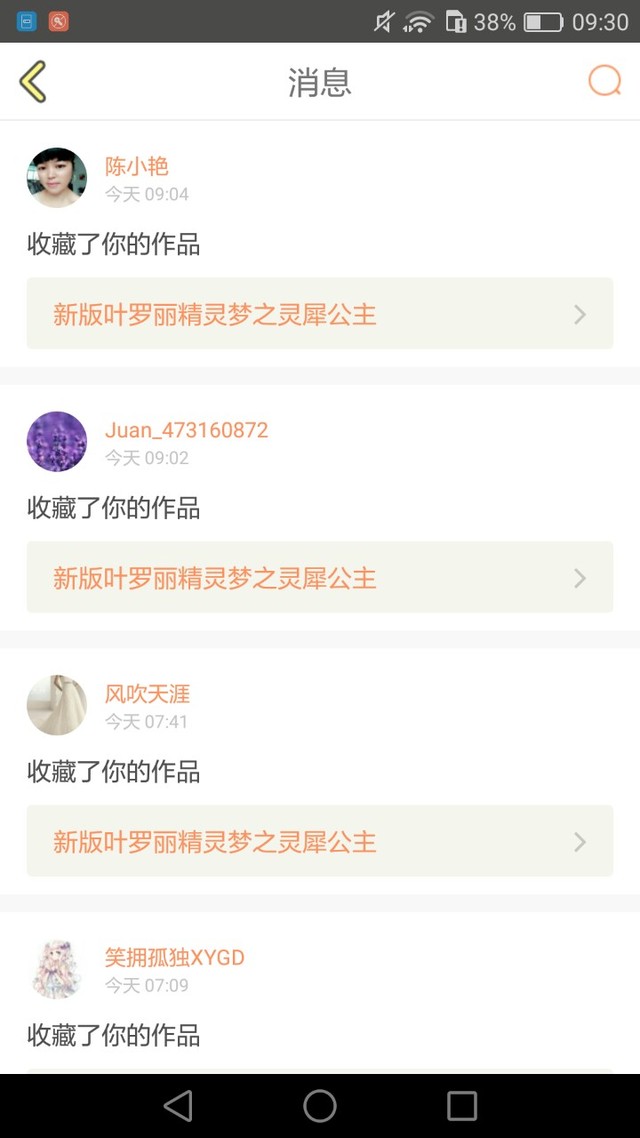View 笑拥孤独XYGD's avatar
The width and height of the screenshot is (640, 1138).
57,969
